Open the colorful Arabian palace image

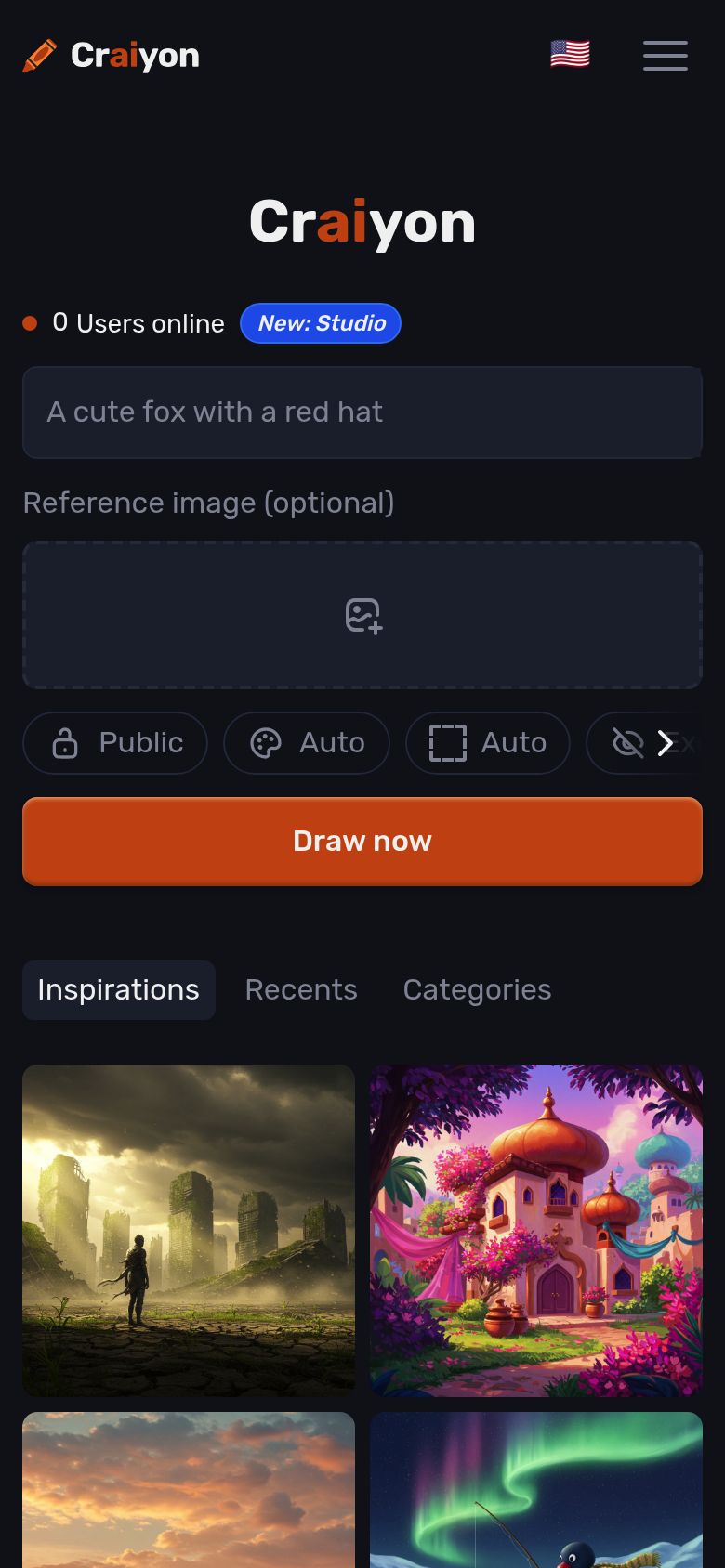pyautogui.click(x=536, y=1231)
